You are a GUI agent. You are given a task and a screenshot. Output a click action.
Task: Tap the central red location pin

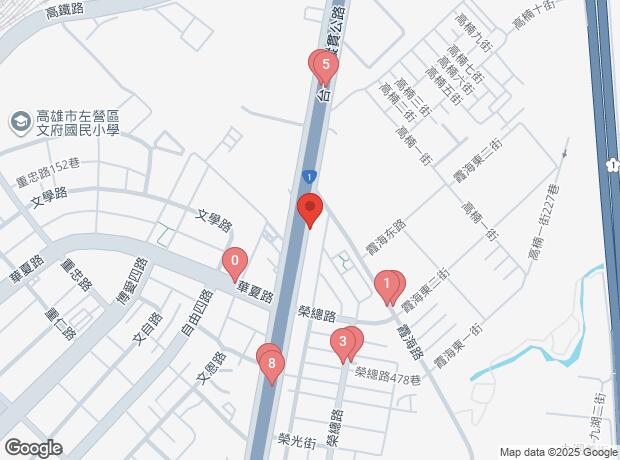point(310,210)
